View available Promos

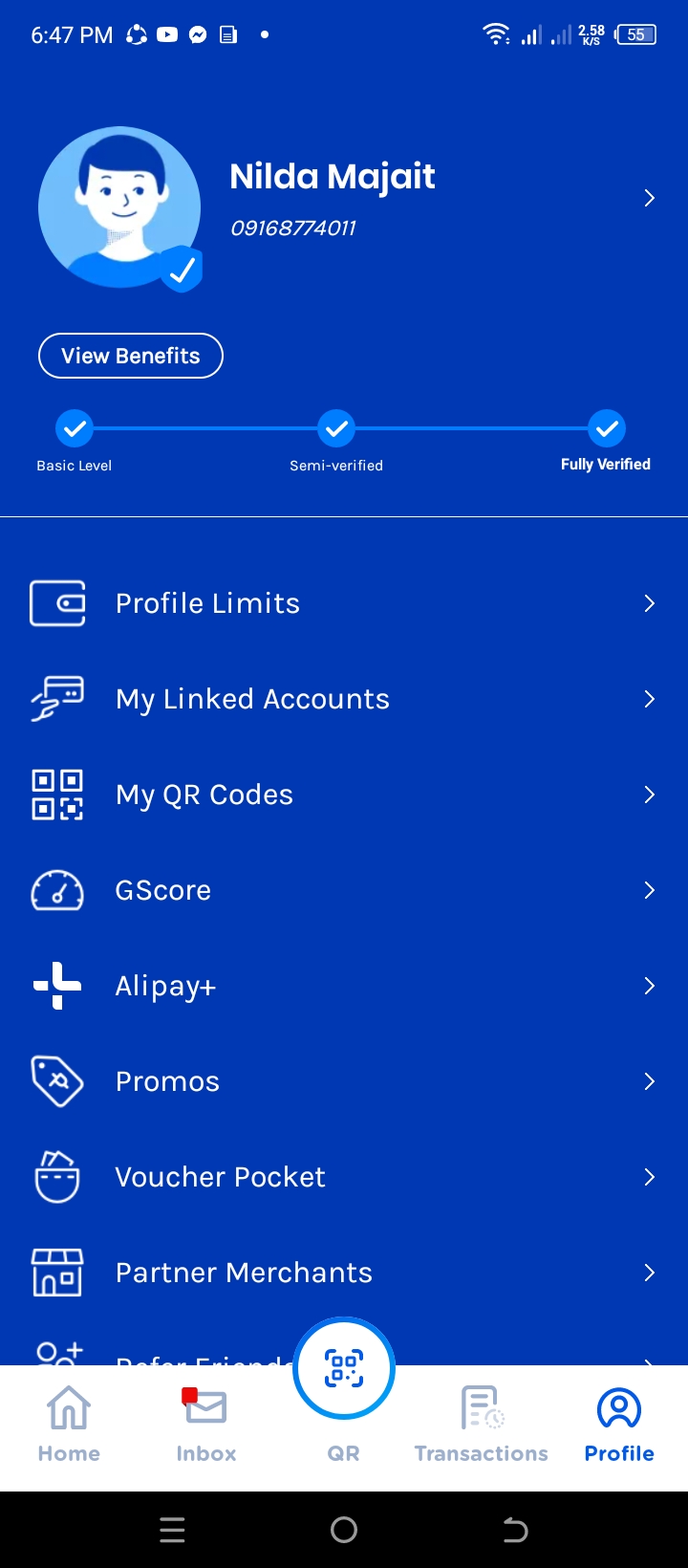coord(342,1081)
